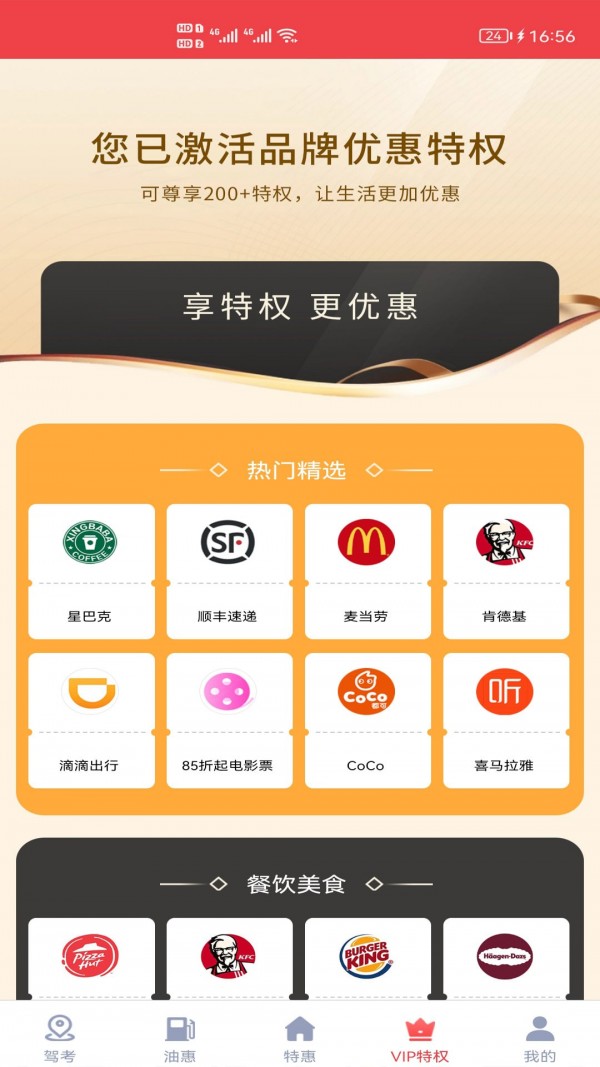The height and width of the screenshot is (1067, 600).
Task: Open the Burger King card in 餐饮美食
Action: pos(367,957)
